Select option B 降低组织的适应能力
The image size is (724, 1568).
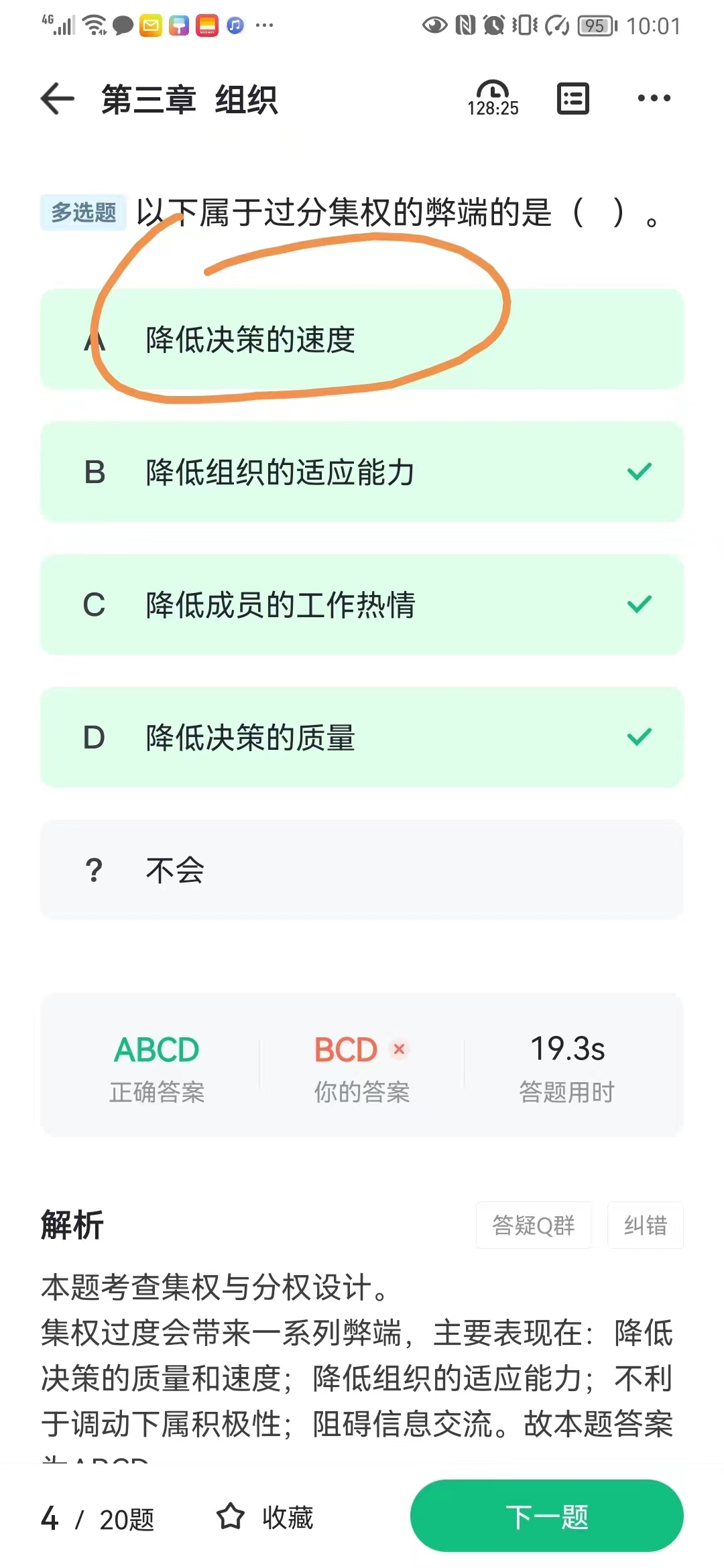point(362,472)
